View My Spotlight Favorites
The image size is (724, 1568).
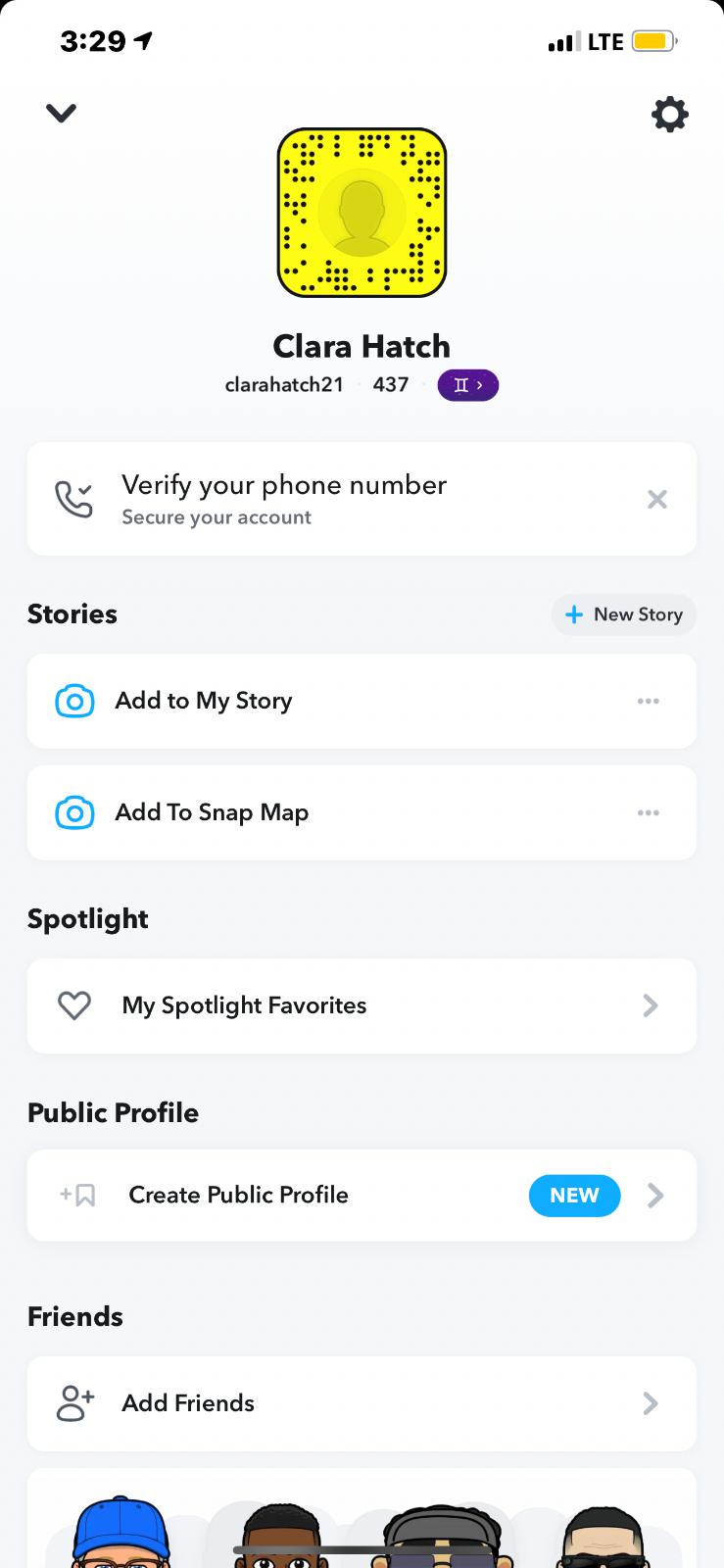tap(244, 1005)
